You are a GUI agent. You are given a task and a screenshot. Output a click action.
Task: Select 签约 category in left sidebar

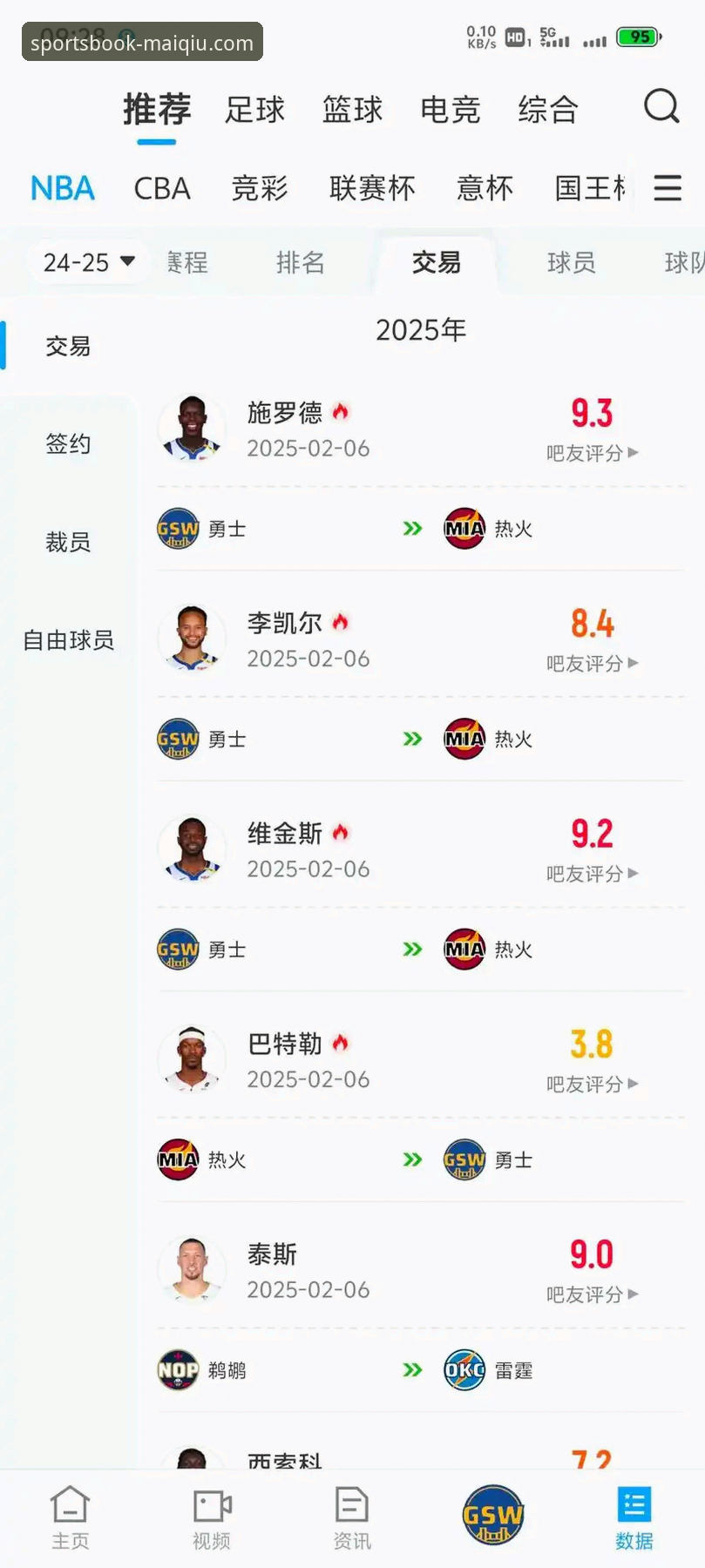(68, 444)
